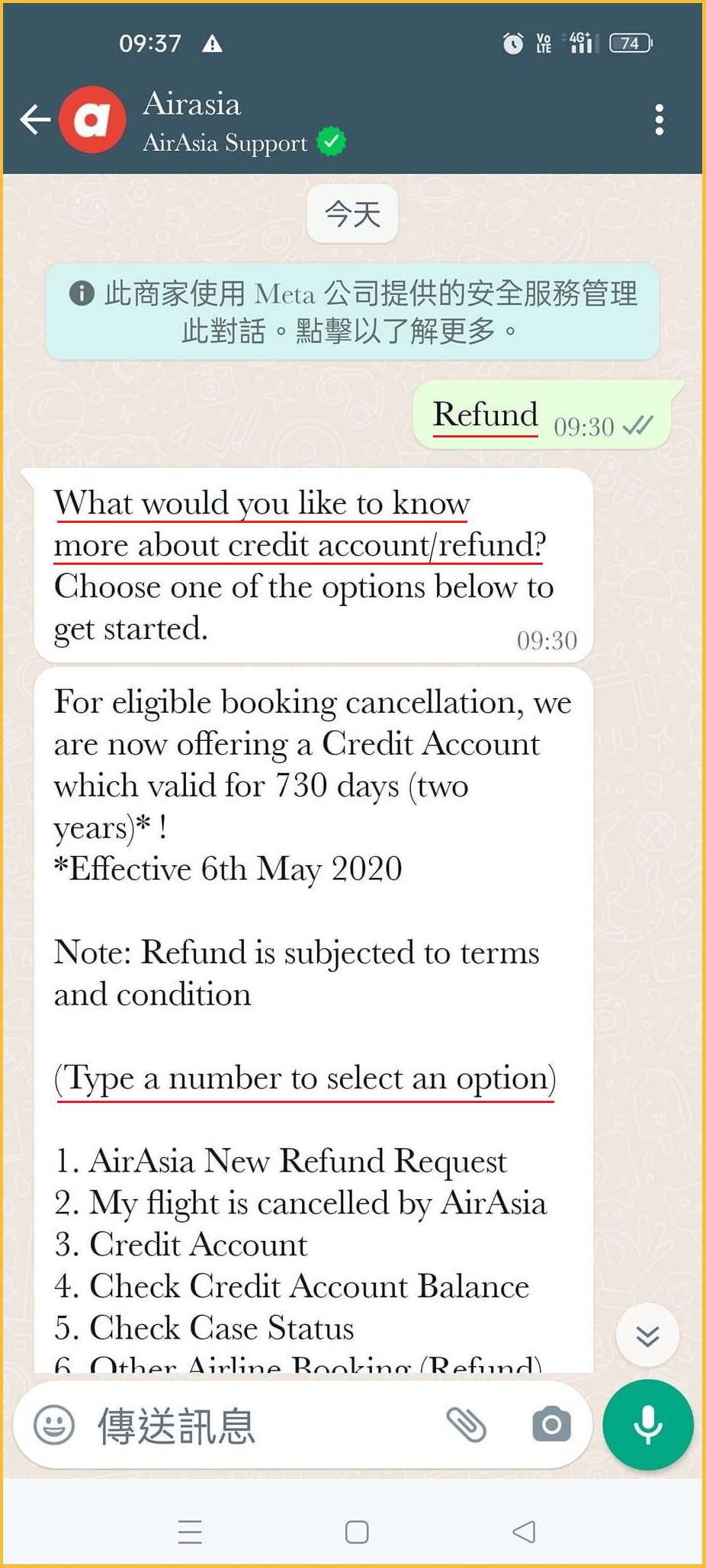Open the three-dot overflow menu
The width and height of the screenshot is (706, 1568).
point(659,120)
